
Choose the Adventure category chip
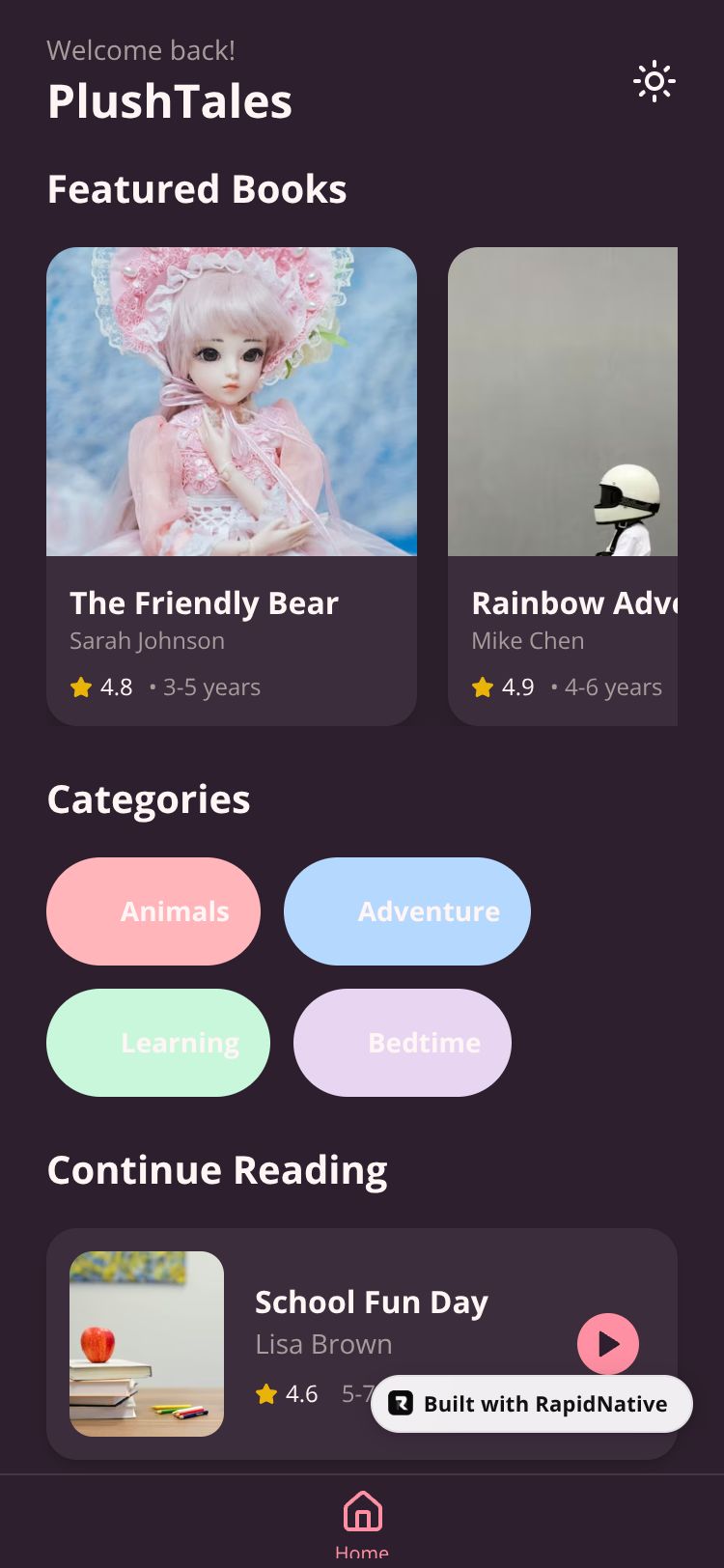click(x=407, y=911)
